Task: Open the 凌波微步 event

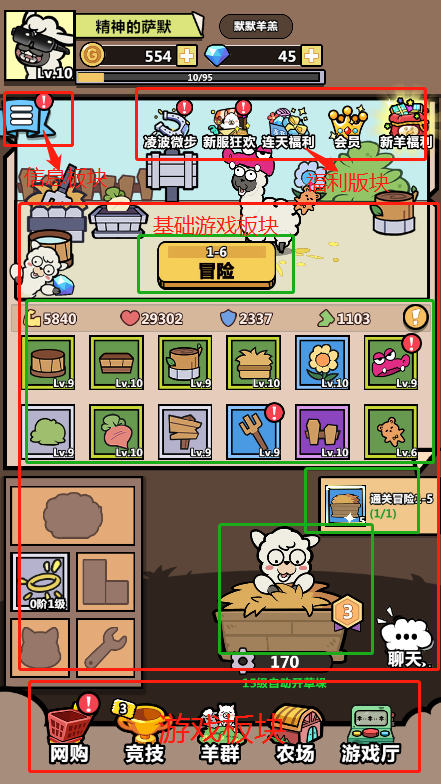Action: 170,128
